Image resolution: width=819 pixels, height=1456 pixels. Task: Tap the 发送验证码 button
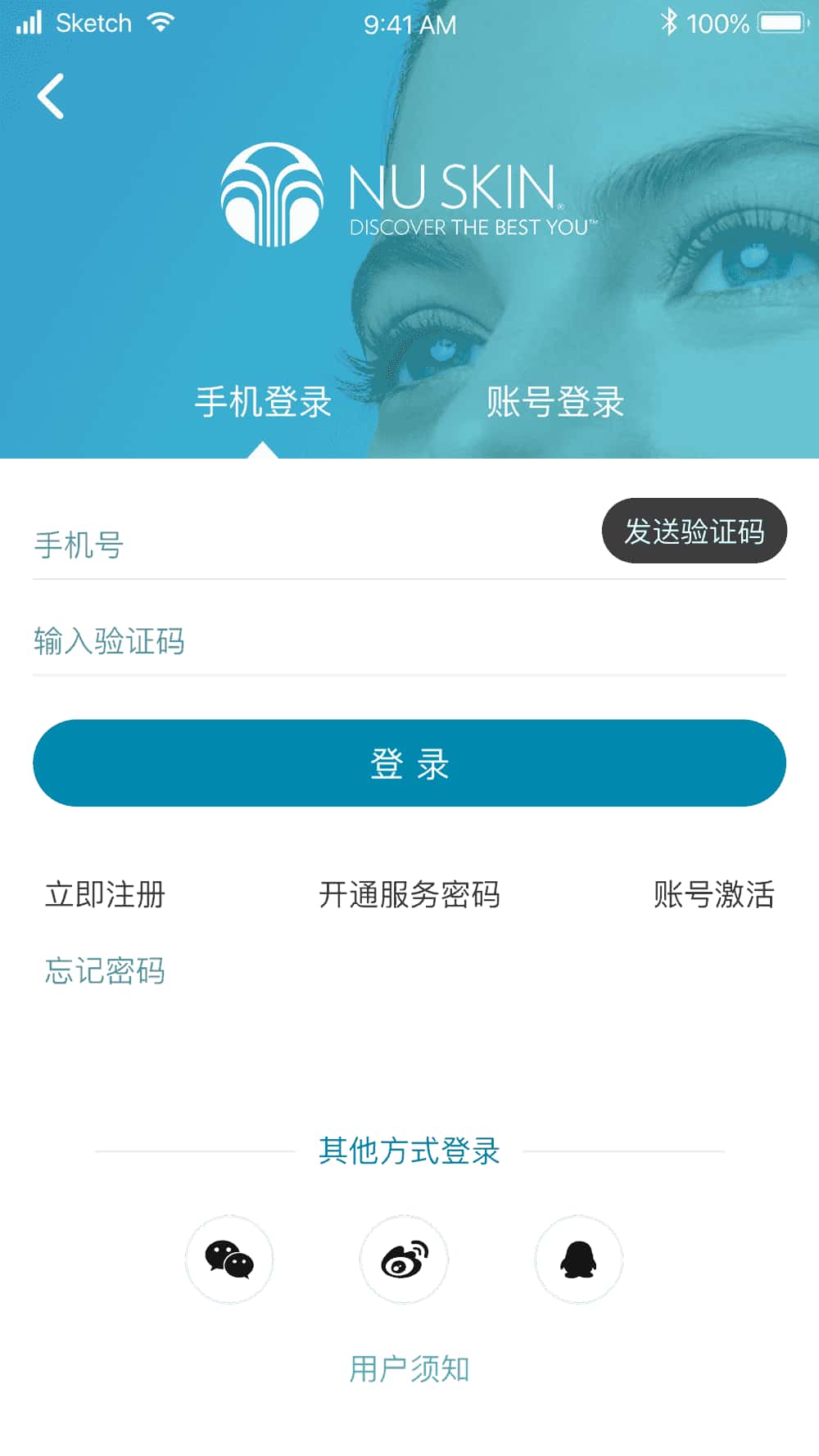694,531
